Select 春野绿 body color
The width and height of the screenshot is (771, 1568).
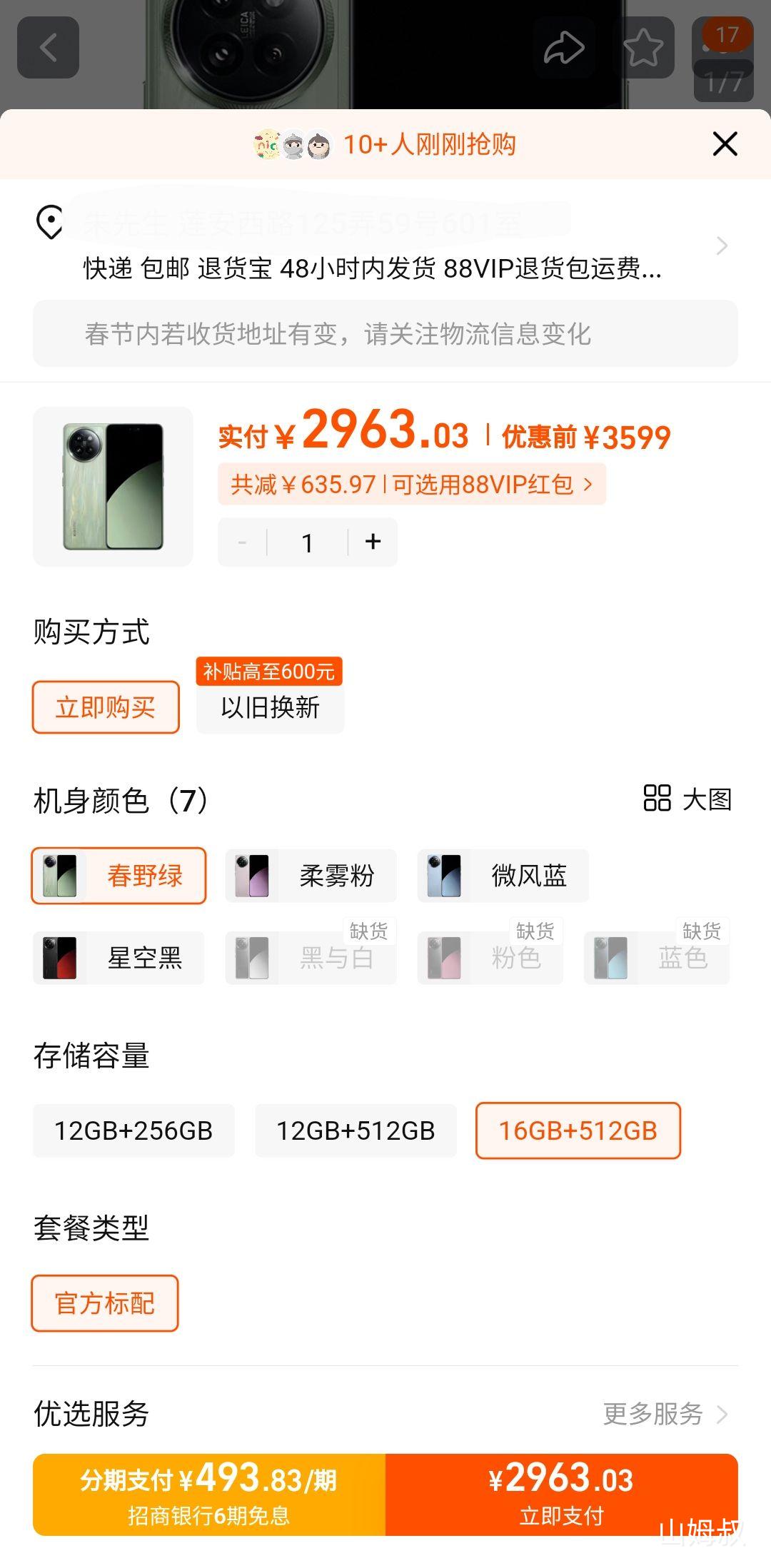pyautogui.click(x=119, y=876)
